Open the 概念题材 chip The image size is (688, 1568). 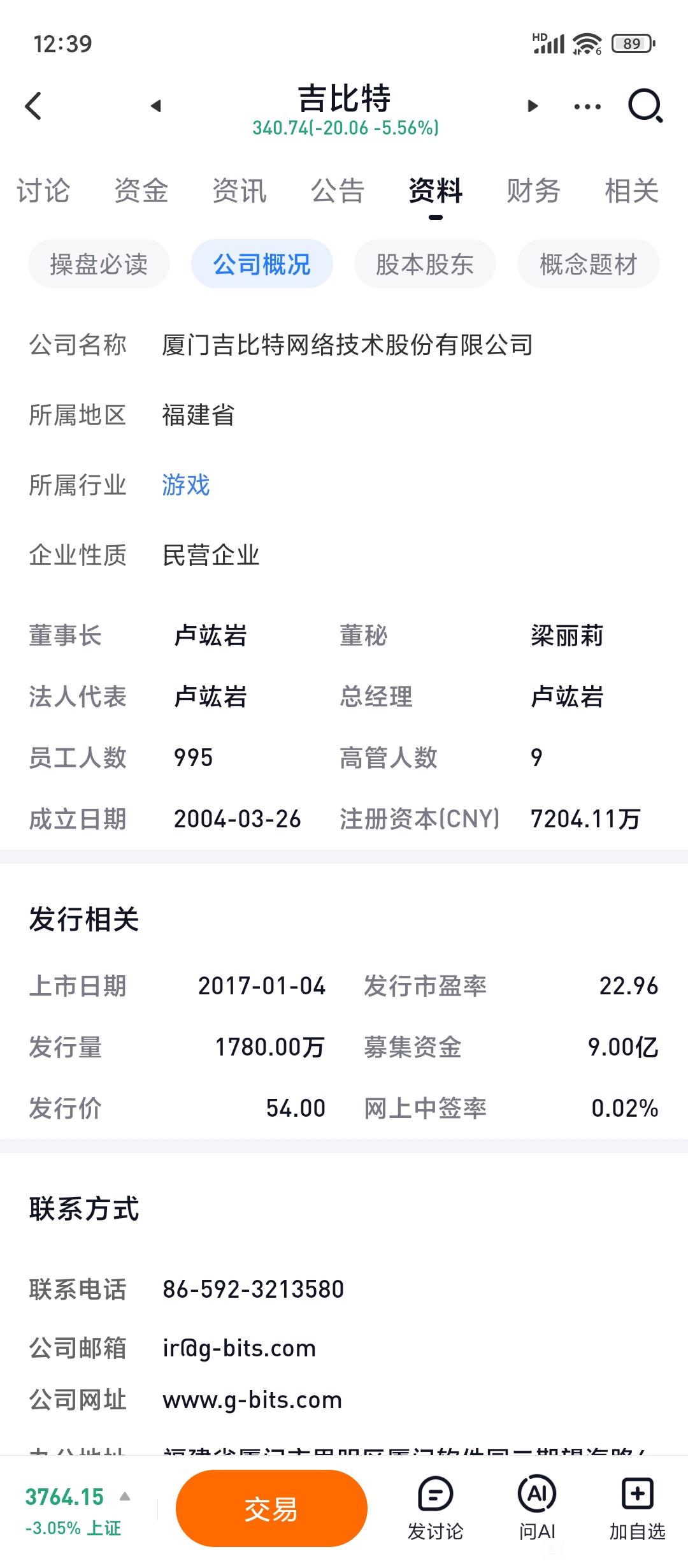(588, 264)
